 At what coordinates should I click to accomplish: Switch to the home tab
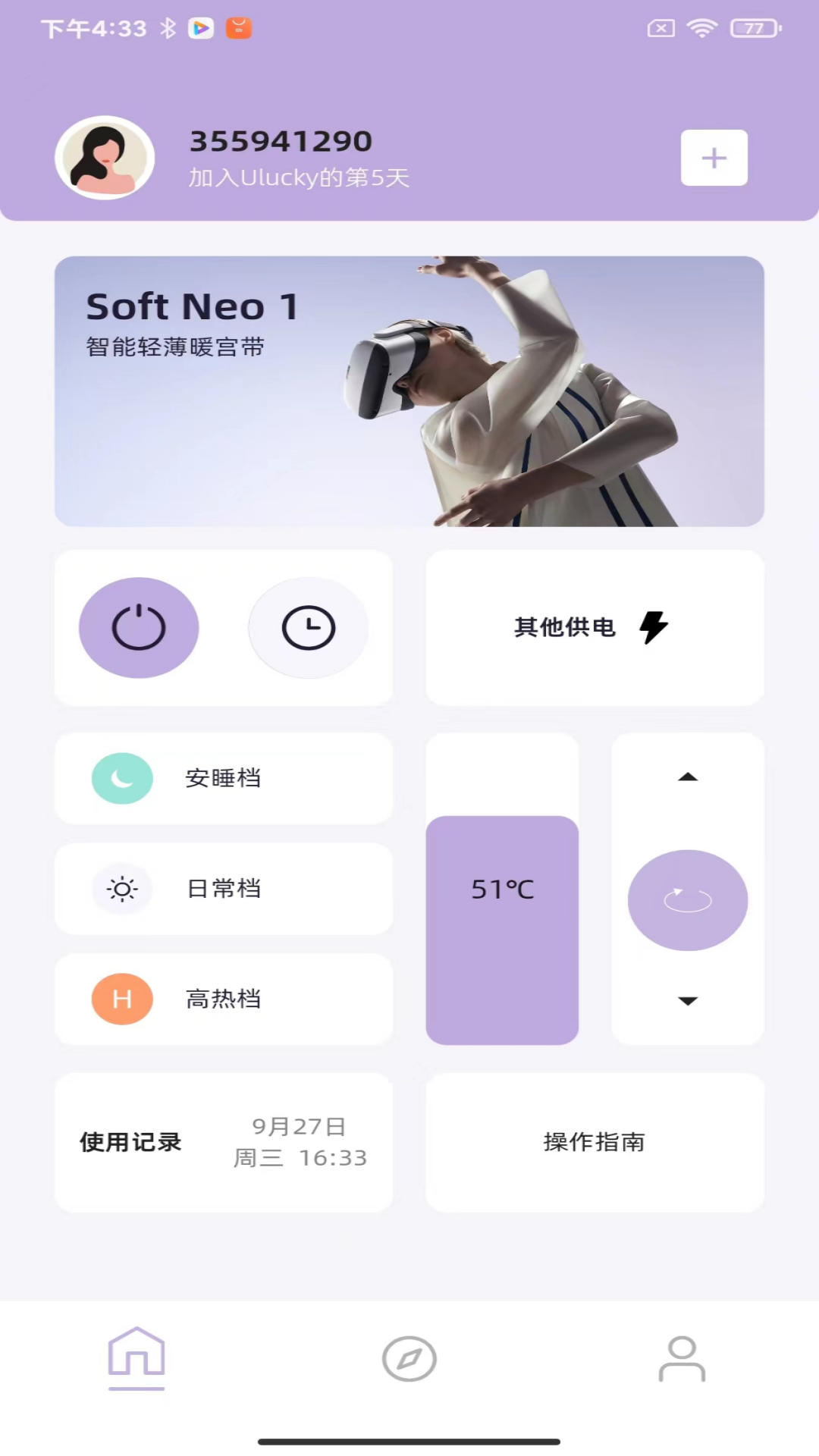[x=136, y=1357]
